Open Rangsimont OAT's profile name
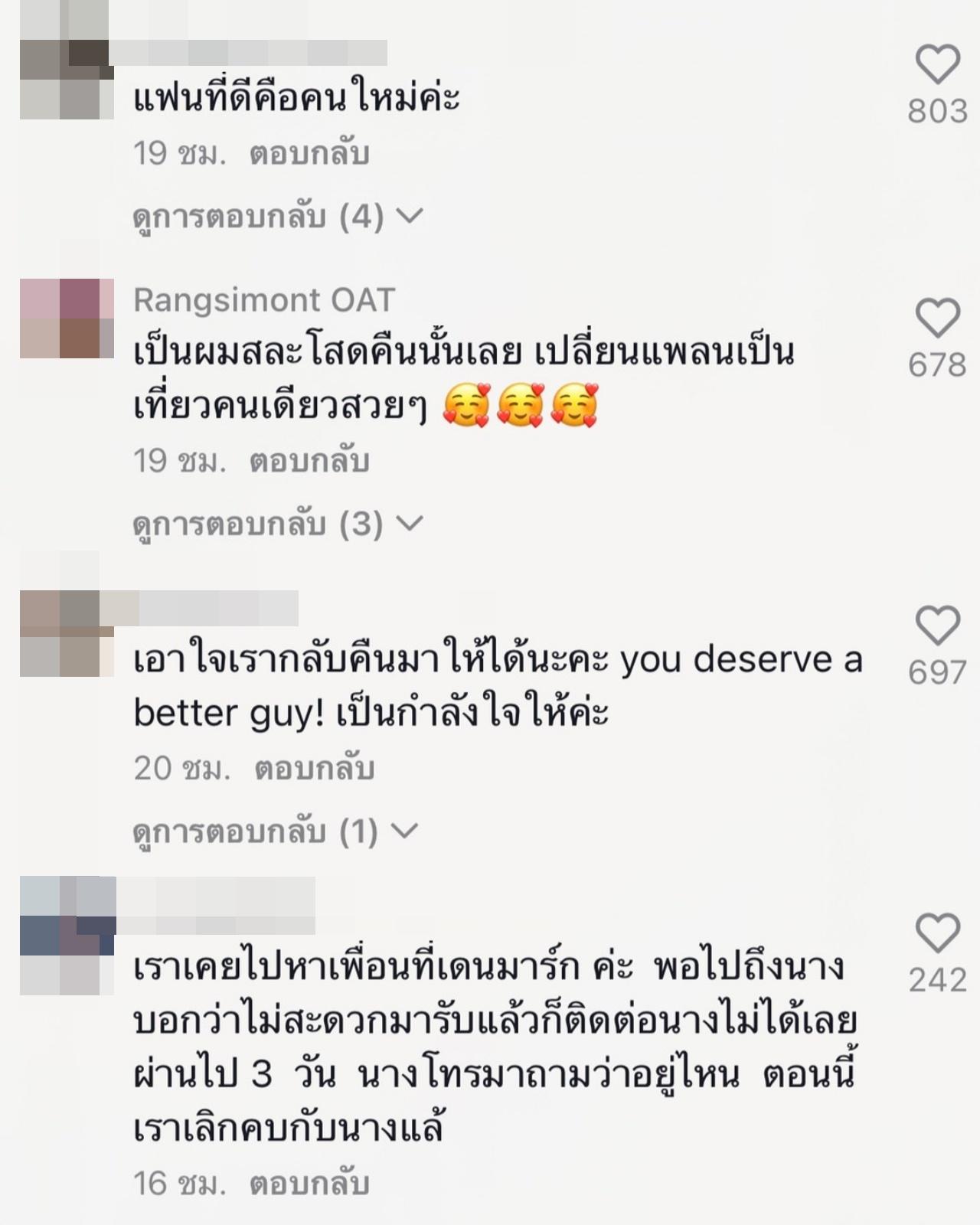This screenshot has height=1225, width=980. tap(264, 299)
